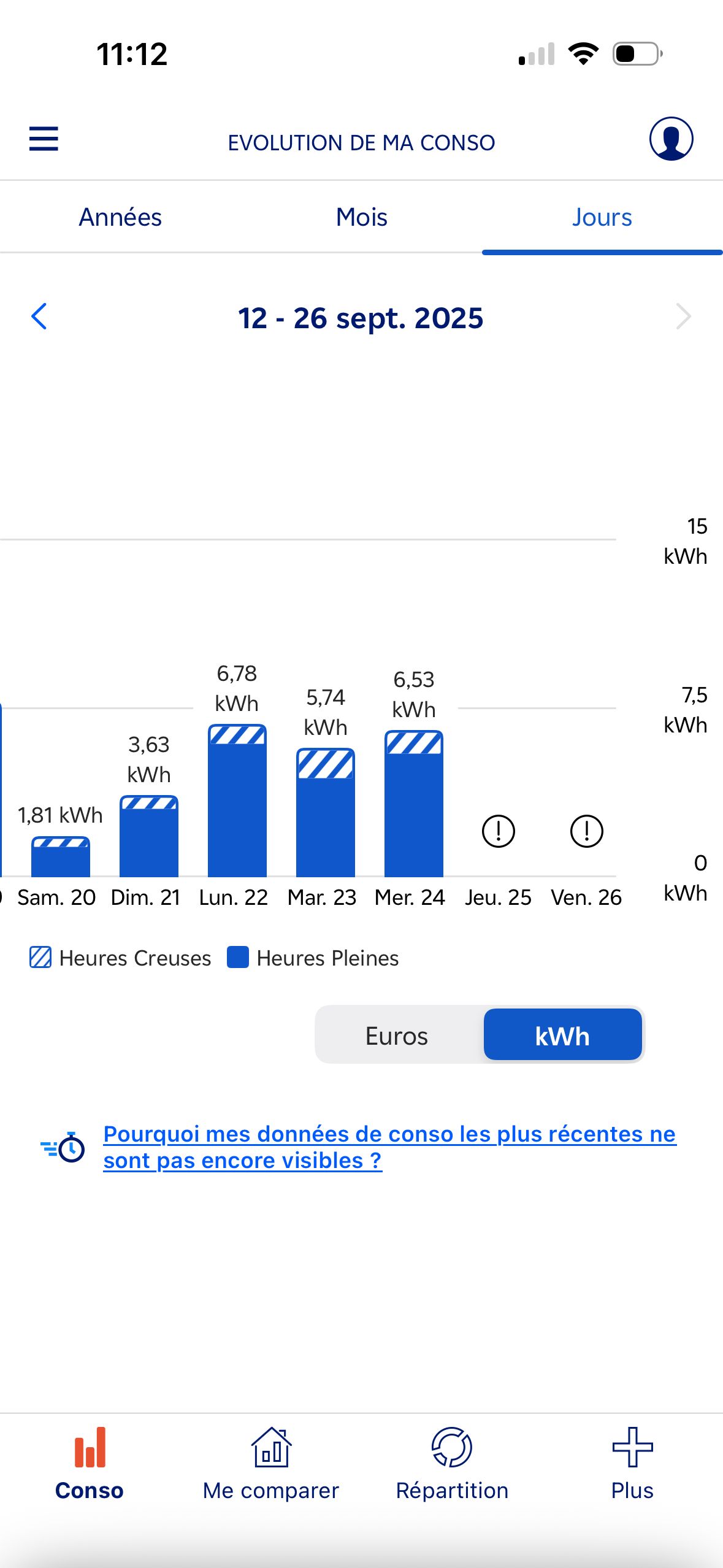Viewport: 723px width, 1568px height.
Task: Switch to the Mois tab
Action: click(x=361, y=217)
